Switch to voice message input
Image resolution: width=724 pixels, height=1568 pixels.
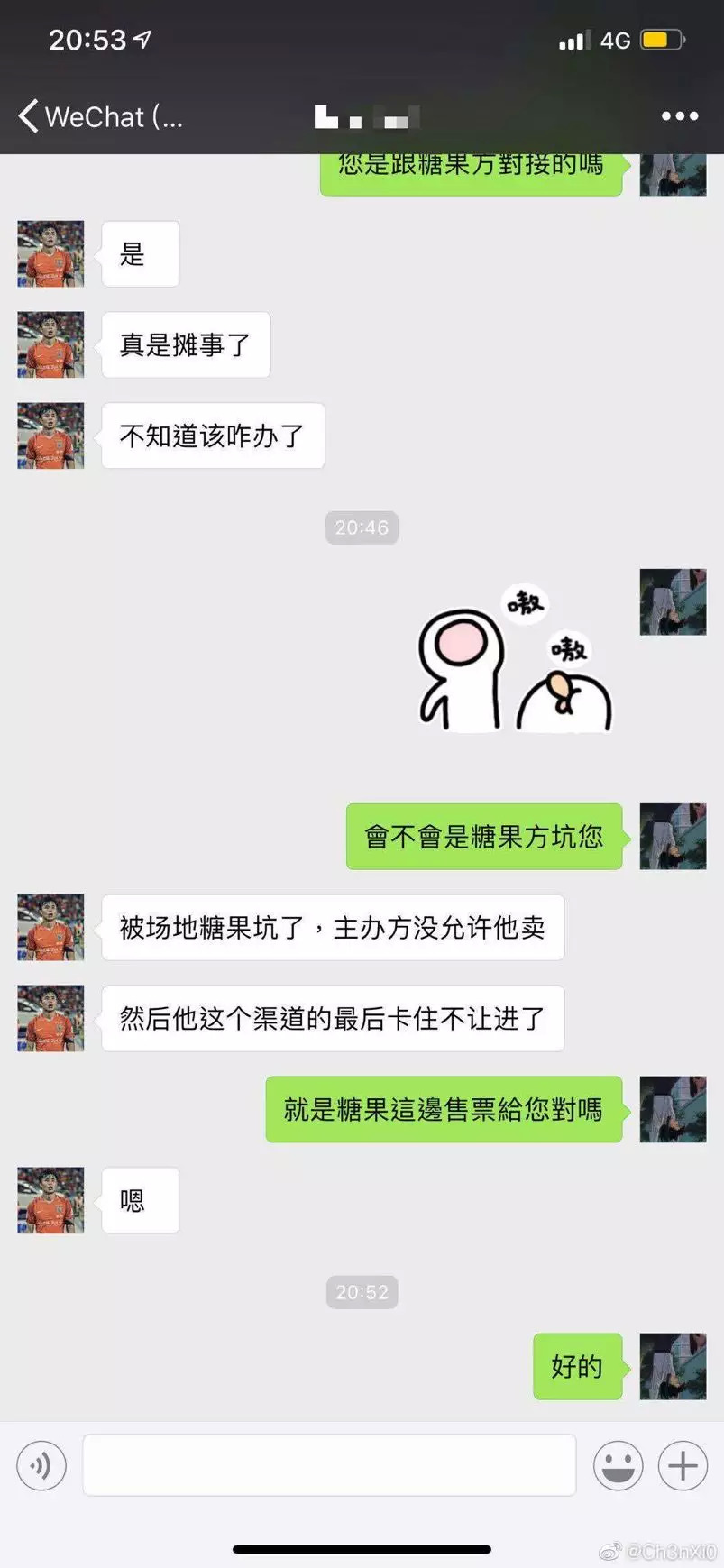tap(41, 1466)
